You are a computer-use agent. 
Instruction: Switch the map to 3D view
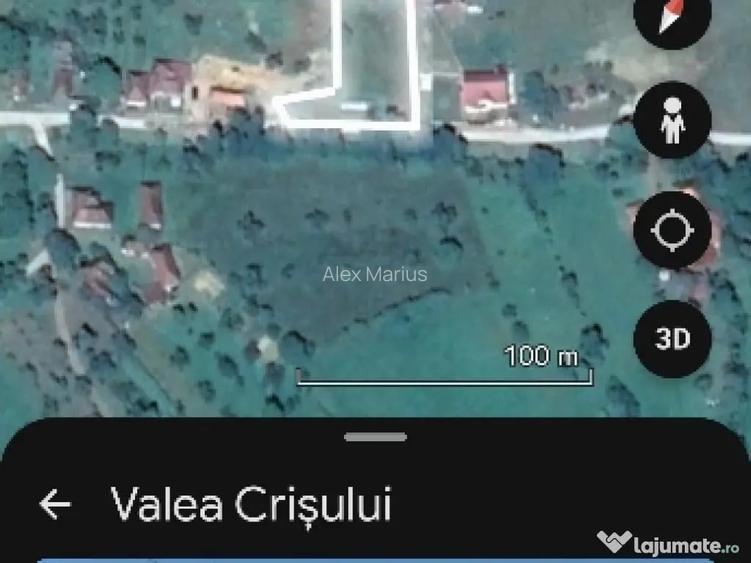point(672,338)
